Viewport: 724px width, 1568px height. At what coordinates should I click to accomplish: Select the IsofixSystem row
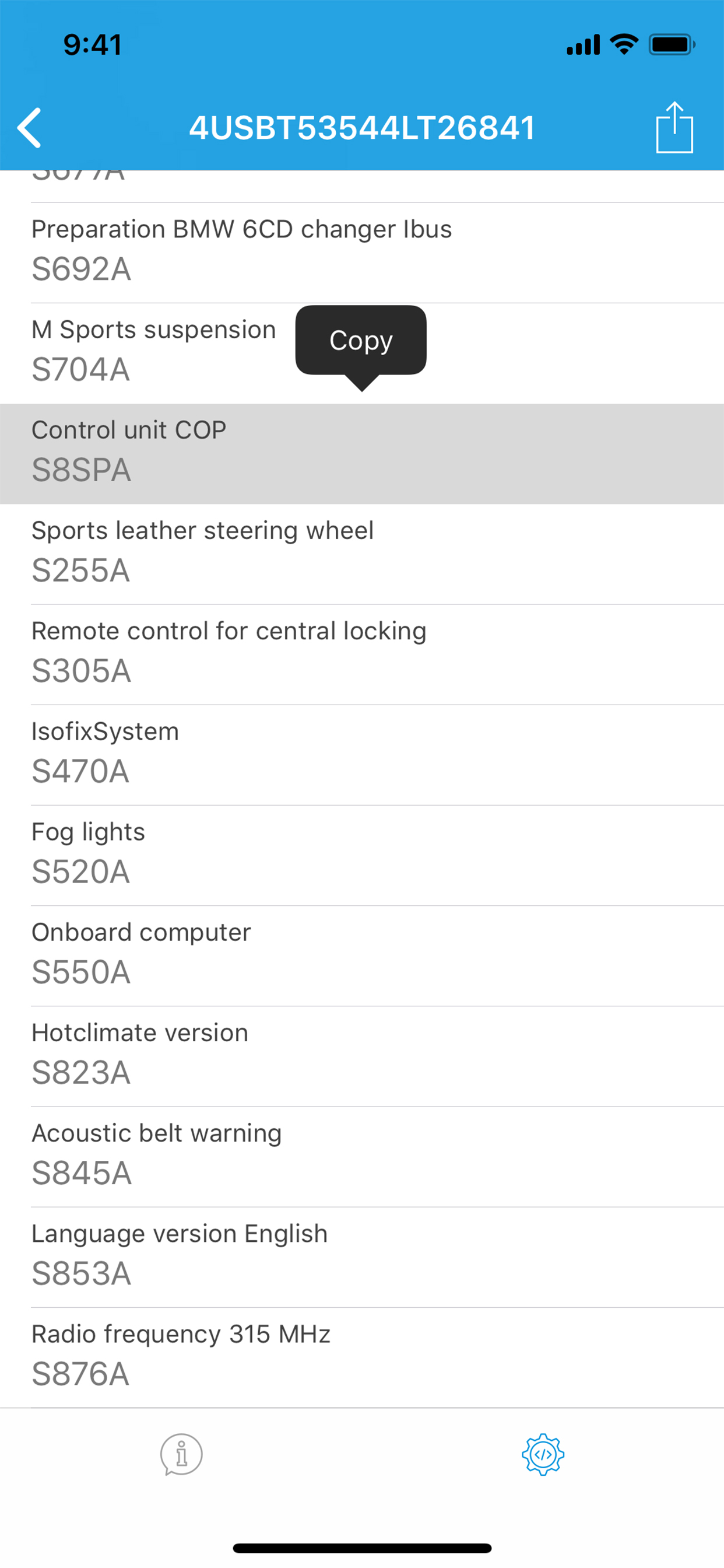[x=362, y=755]
